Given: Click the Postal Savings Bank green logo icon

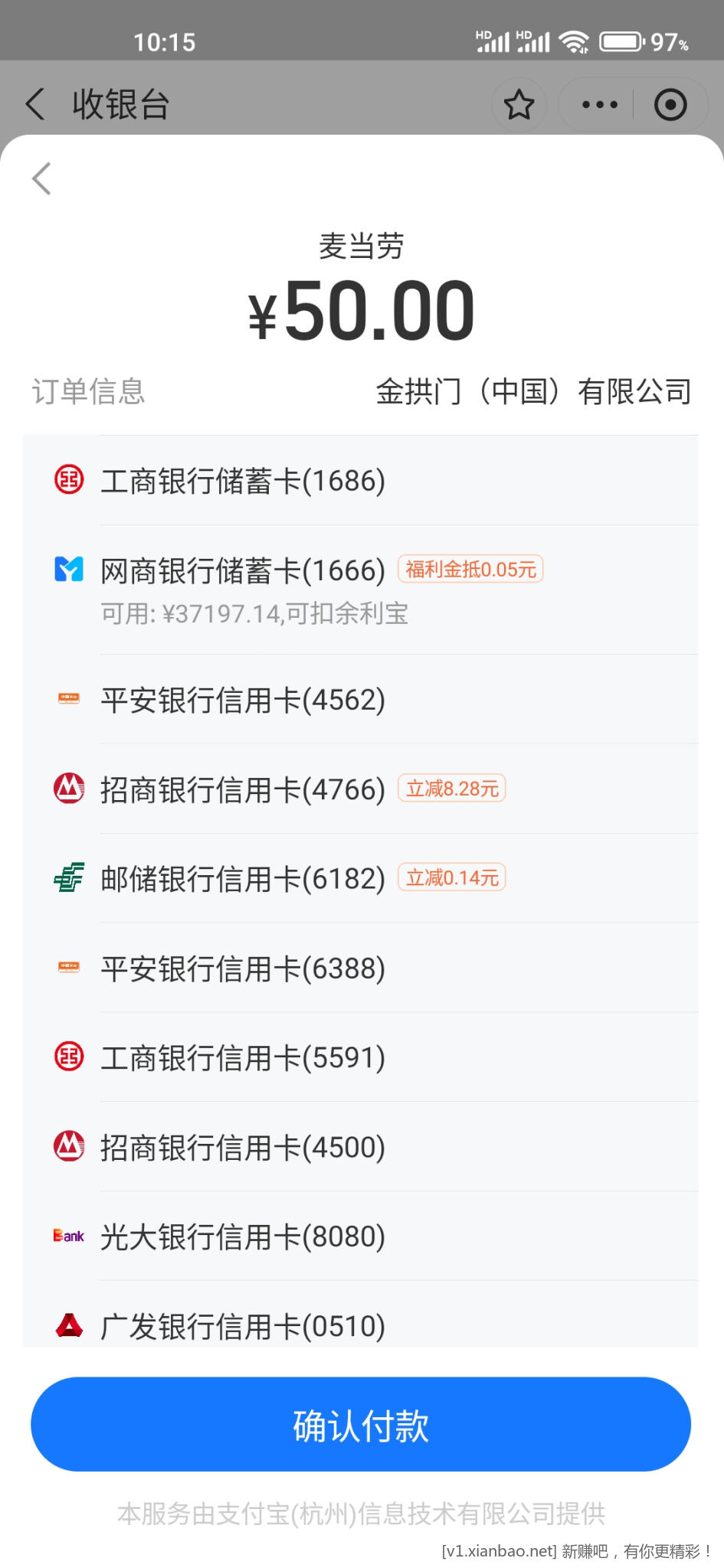Looking at the screenshot, I should [x=67, y=877].
